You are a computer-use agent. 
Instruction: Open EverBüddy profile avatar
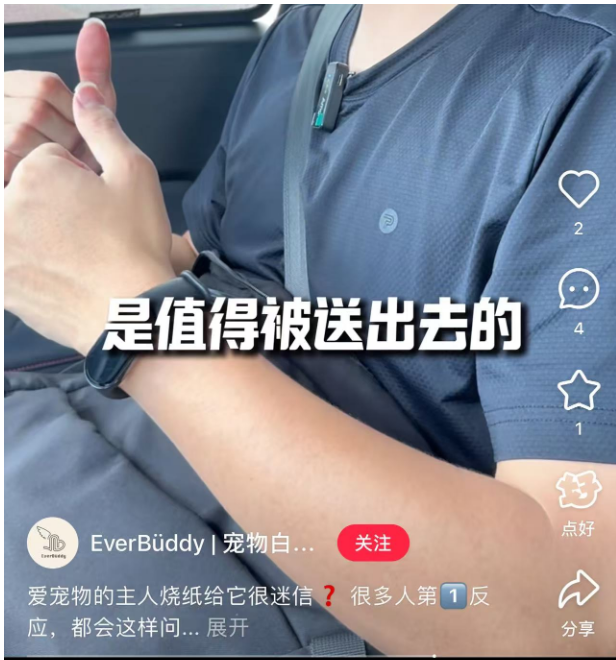(52, 544)
